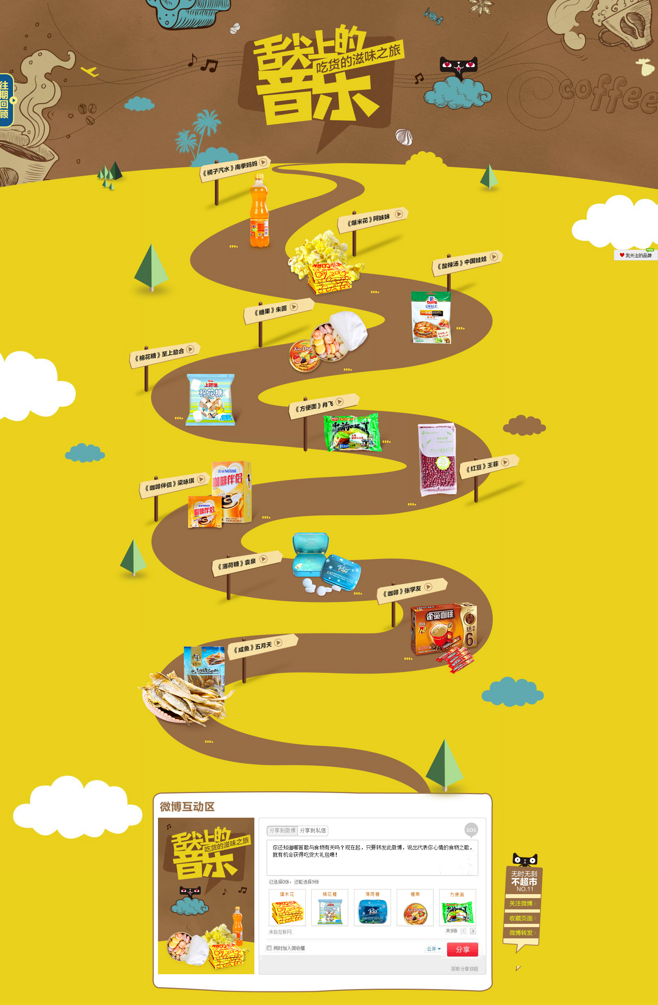
Task: Play the 《糖果》 朱茵 track
Action: tap(294, 308)
